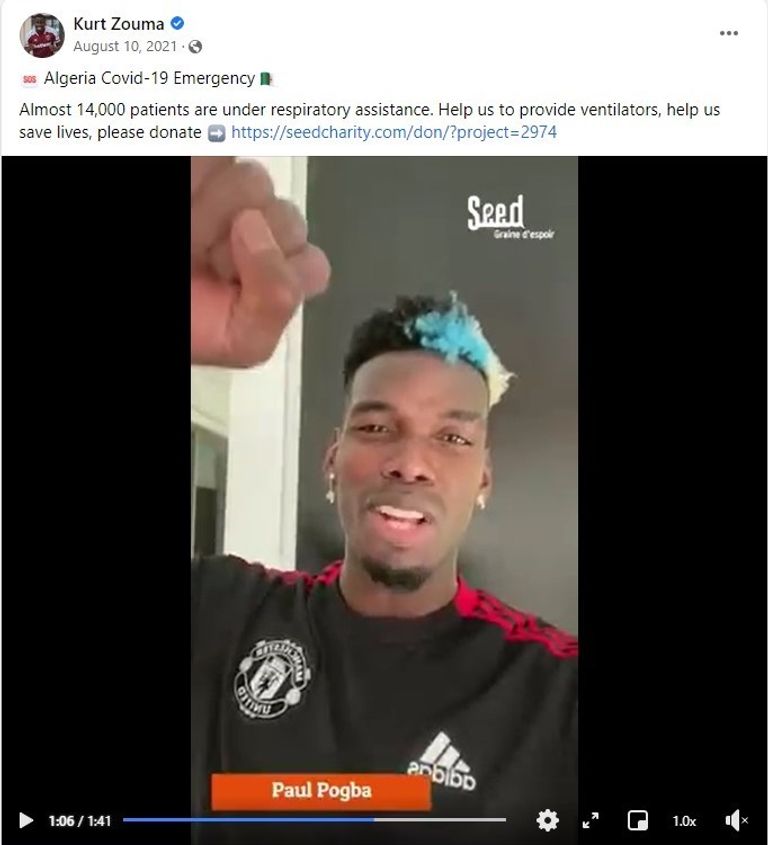Screen dimensions: 768x845
Task: Change the 1.0x playback speed
Action: [x=684, y=821]
